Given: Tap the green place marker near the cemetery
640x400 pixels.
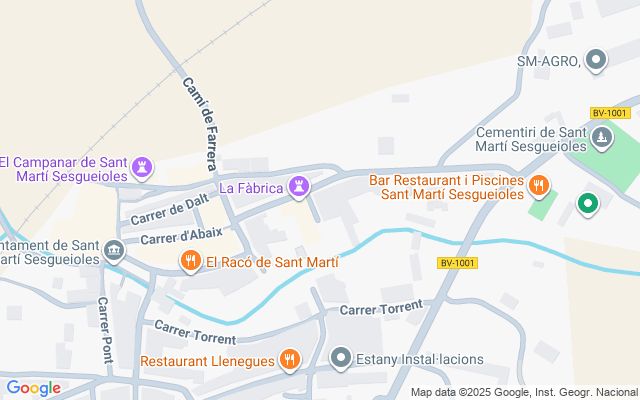Looking at the screenshot, I should [x=588, y=204].
